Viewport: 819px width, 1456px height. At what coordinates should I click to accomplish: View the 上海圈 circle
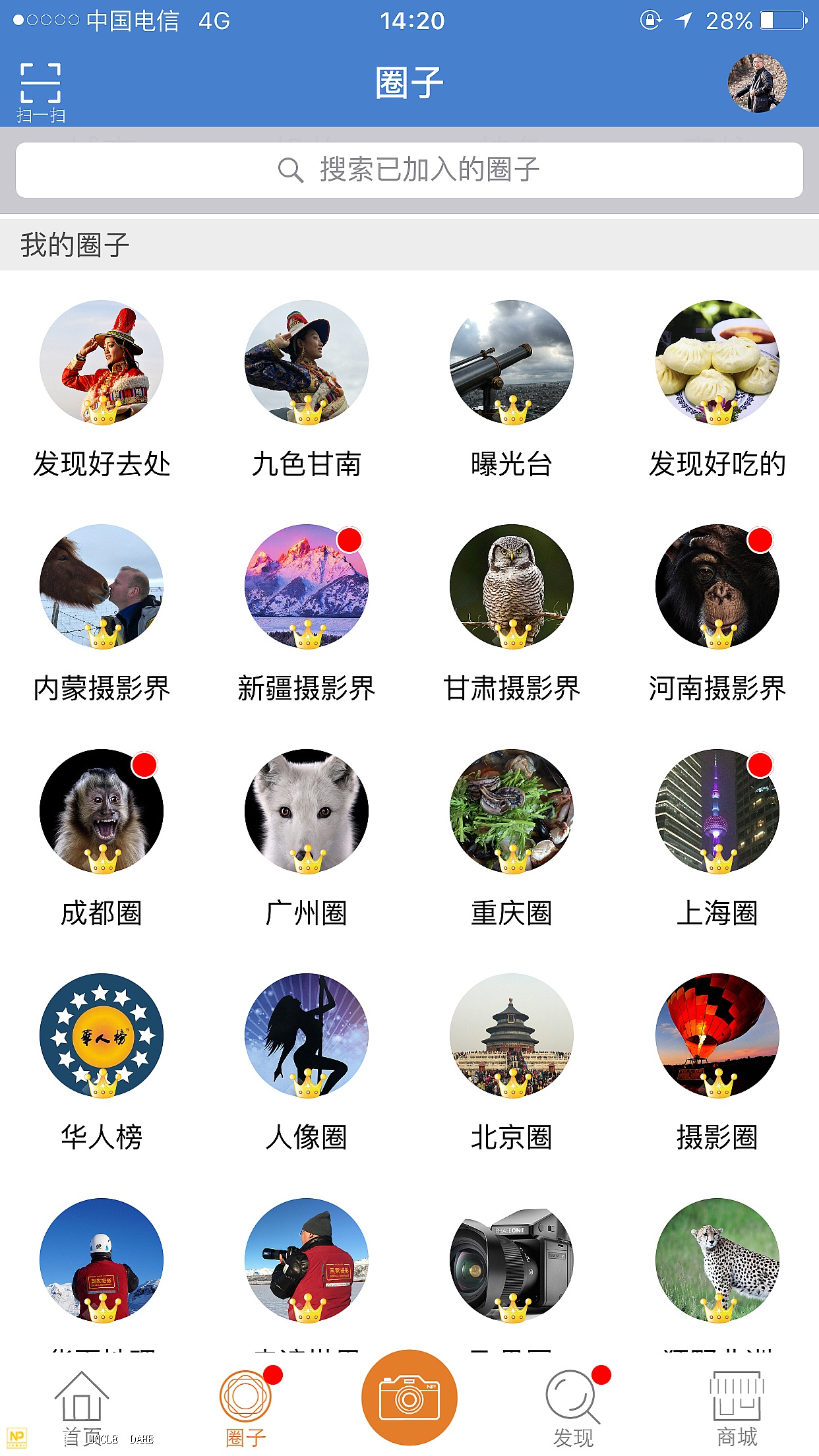pos(717,811)
